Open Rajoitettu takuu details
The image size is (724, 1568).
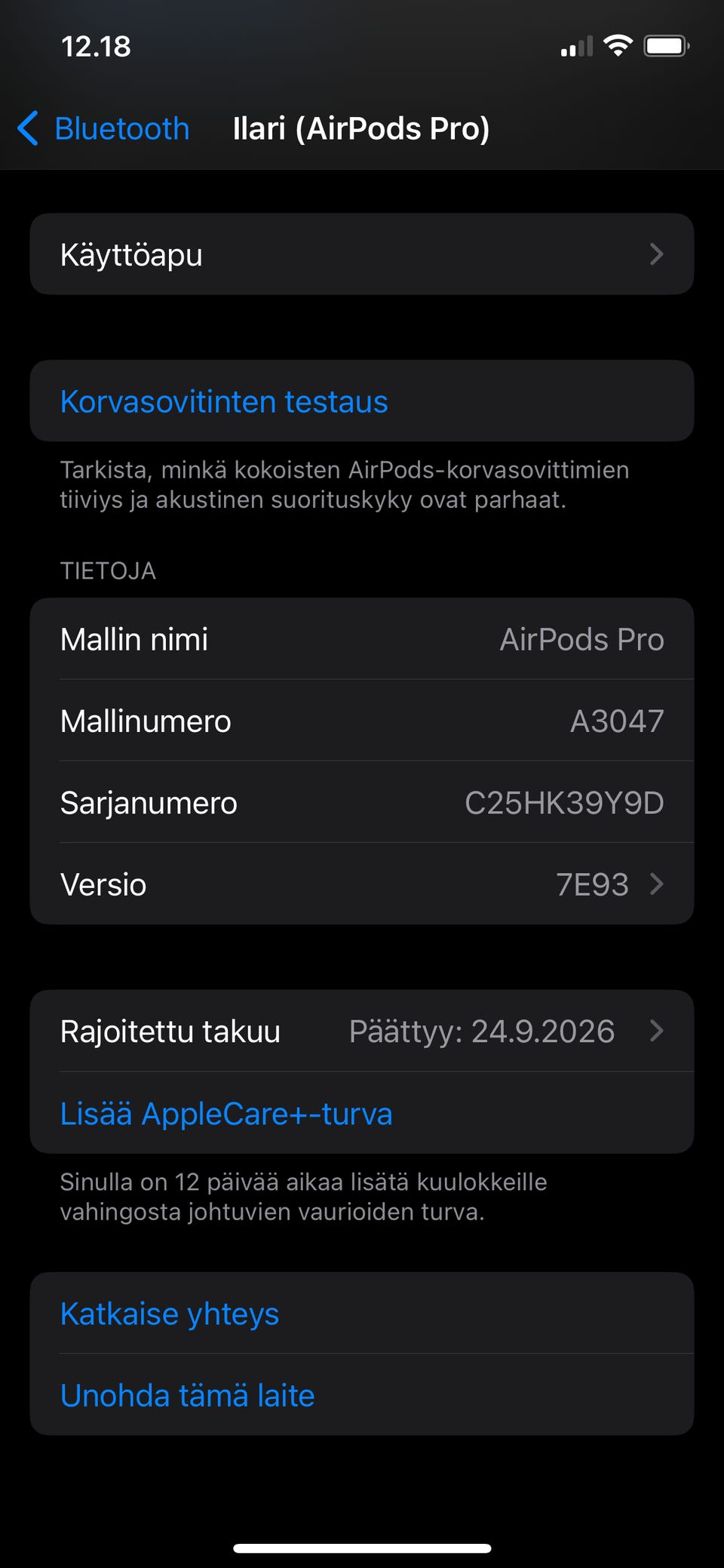[x=361, y=1031]
